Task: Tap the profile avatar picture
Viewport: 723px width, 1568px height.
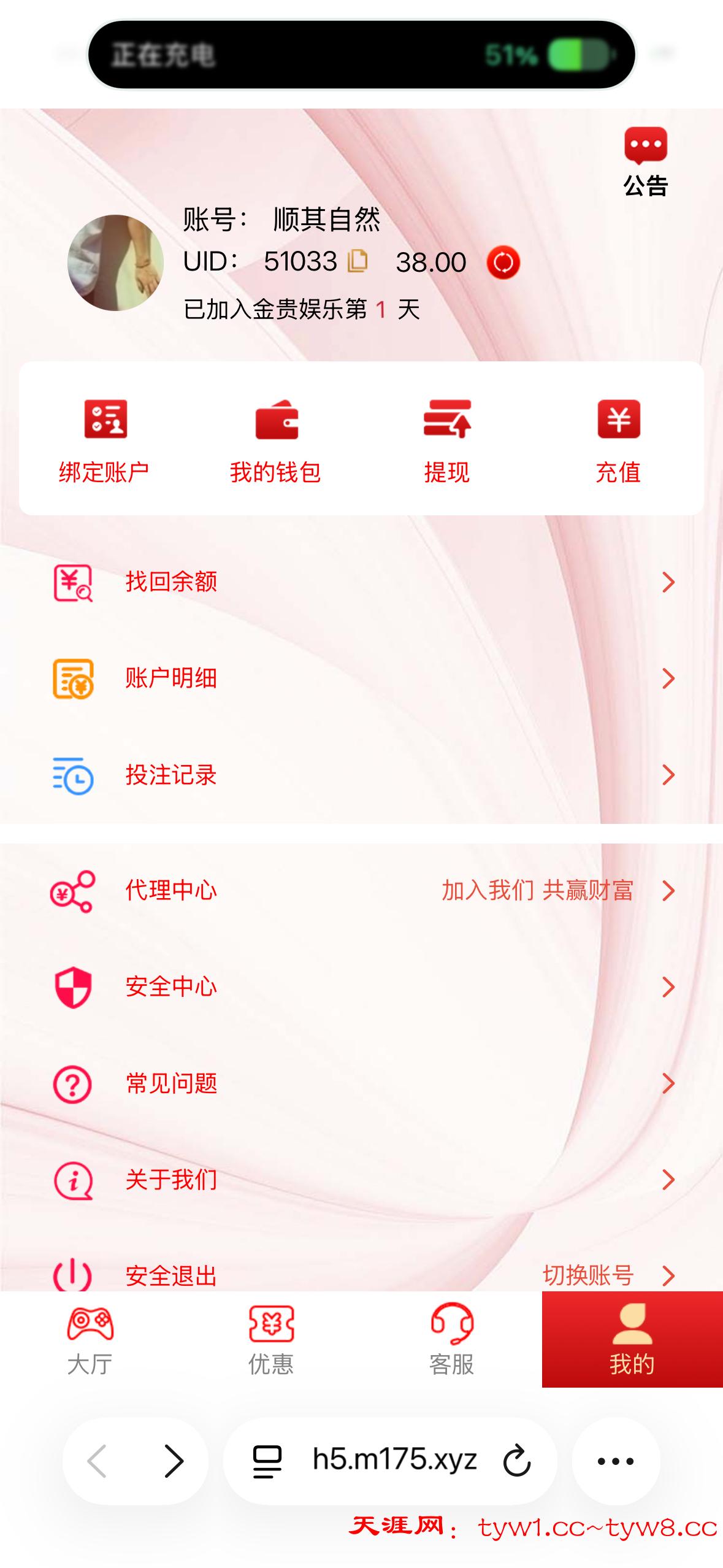Action: point(115,263)
